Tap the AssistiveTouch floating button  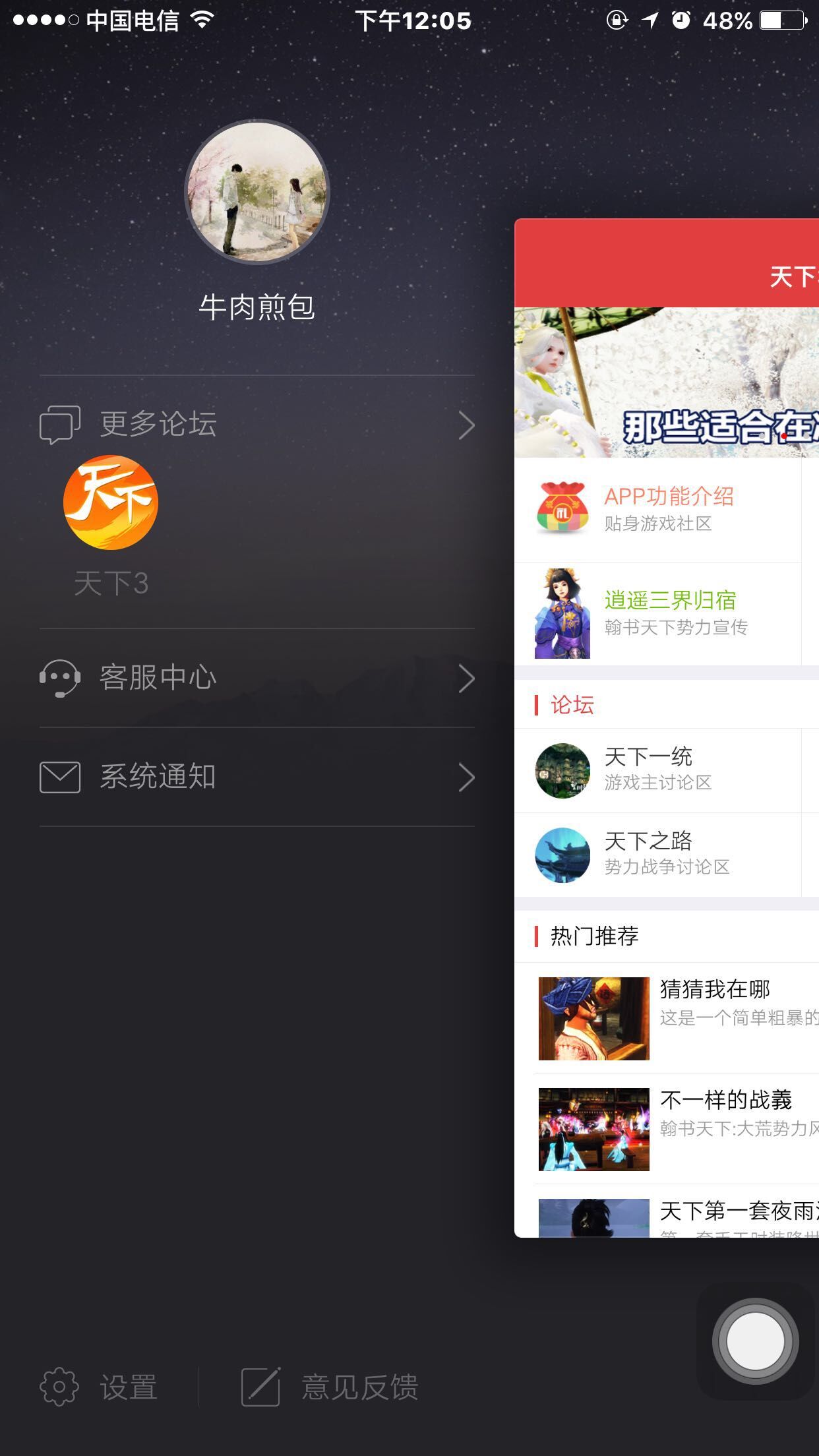pyautogui.click(x=755, y=1341)
